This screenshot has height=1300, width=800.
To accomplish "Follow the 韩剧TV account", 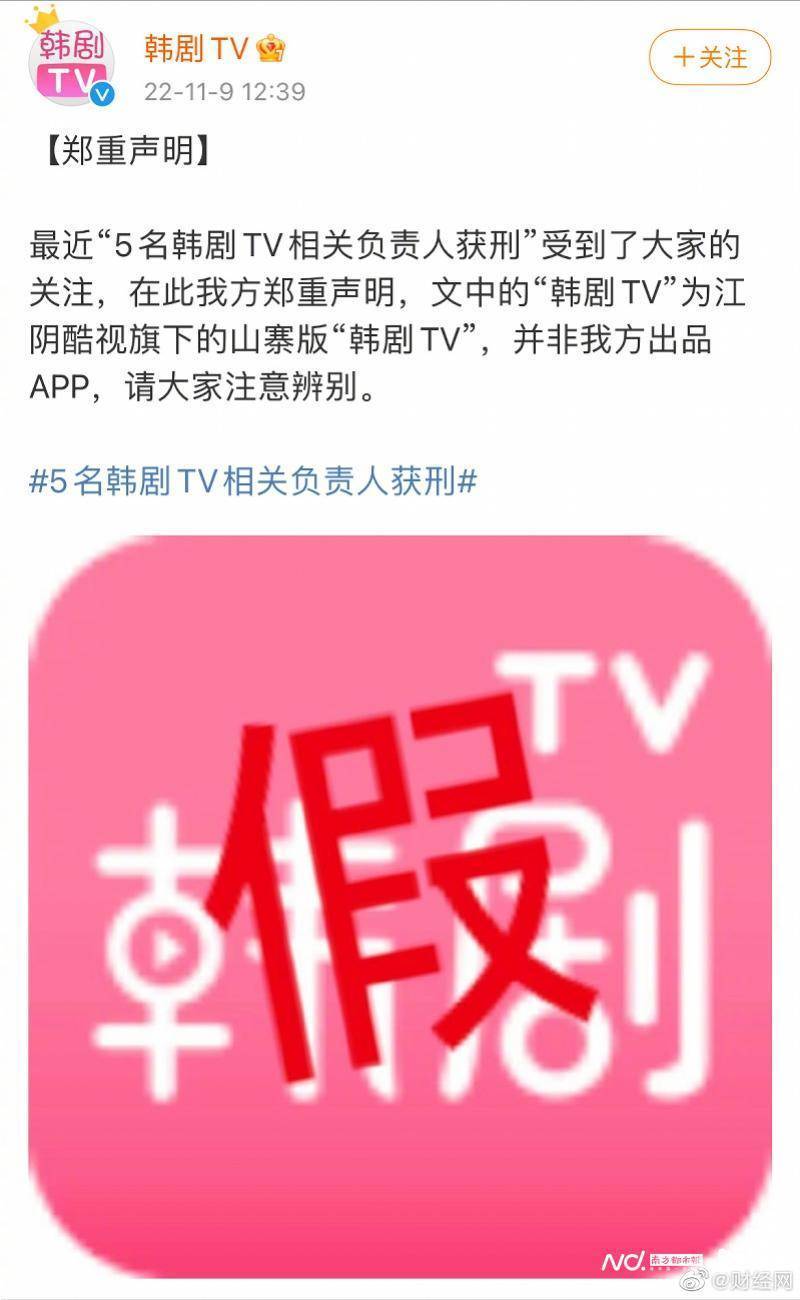I will [710, 57].
